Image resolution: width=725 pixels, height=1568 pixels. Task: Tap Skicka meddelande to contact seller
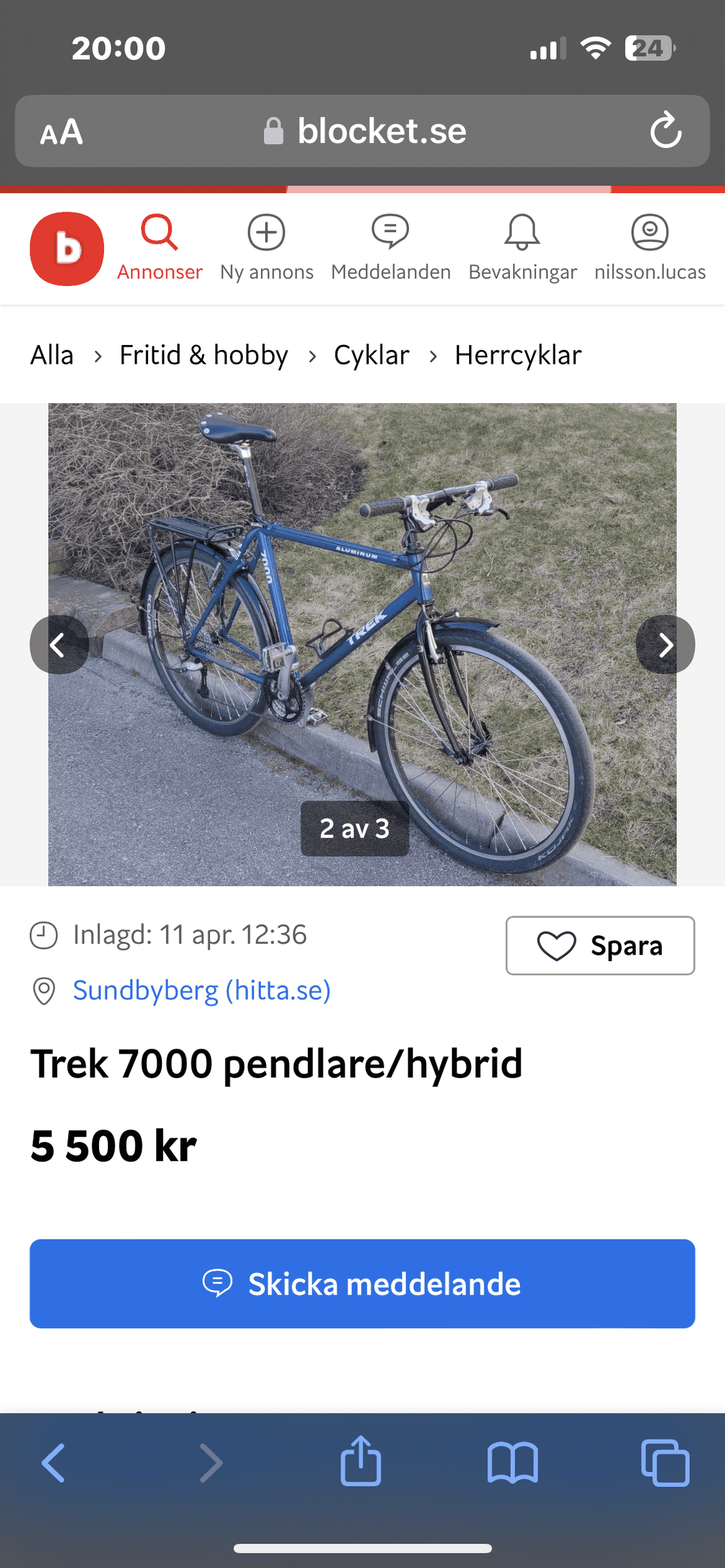click(362, 1284)
